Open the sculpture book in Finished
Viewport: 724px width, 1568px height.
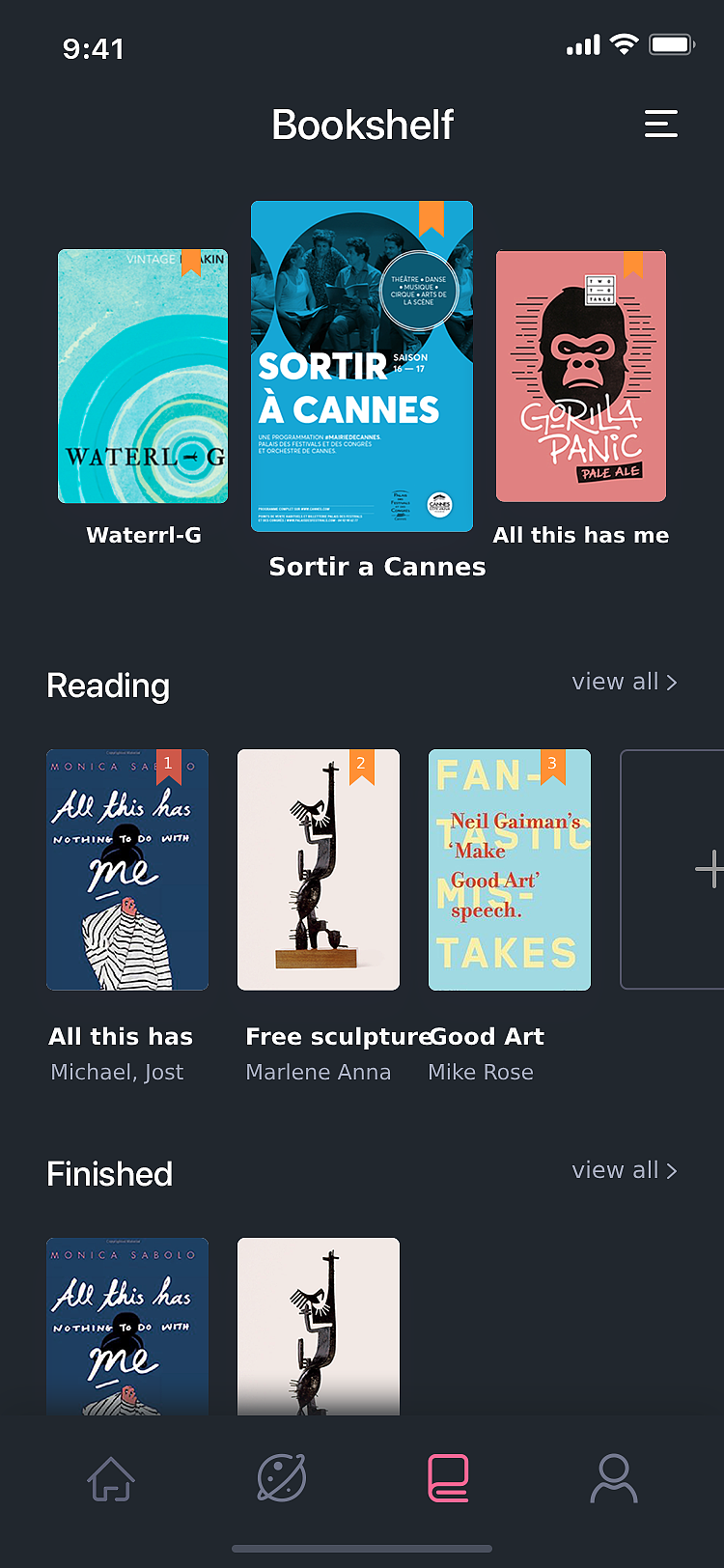tap(319, 1327)
